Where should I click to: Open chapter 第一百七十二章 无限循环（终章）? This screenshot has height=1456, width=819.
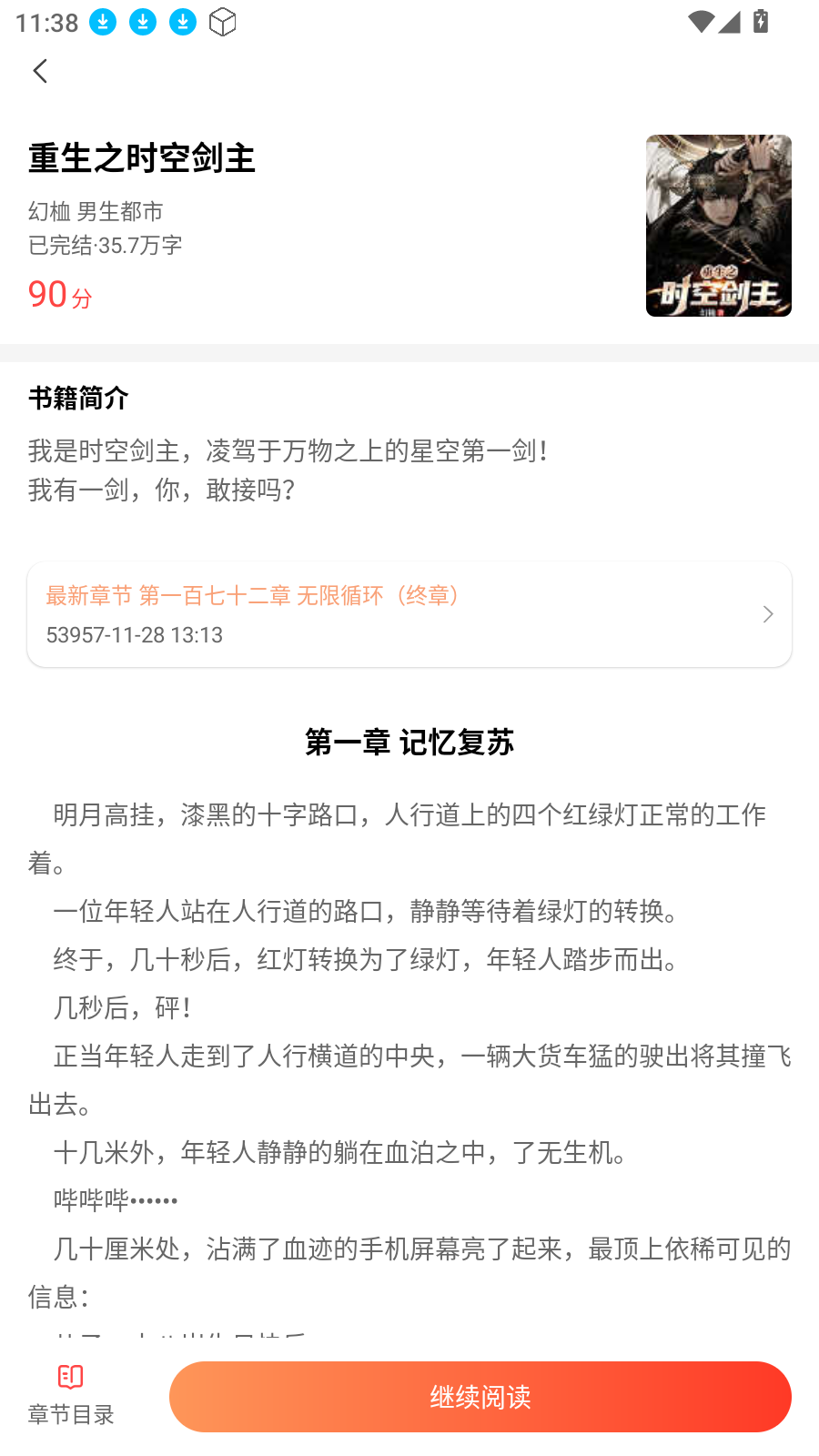[x=300, y=596]
